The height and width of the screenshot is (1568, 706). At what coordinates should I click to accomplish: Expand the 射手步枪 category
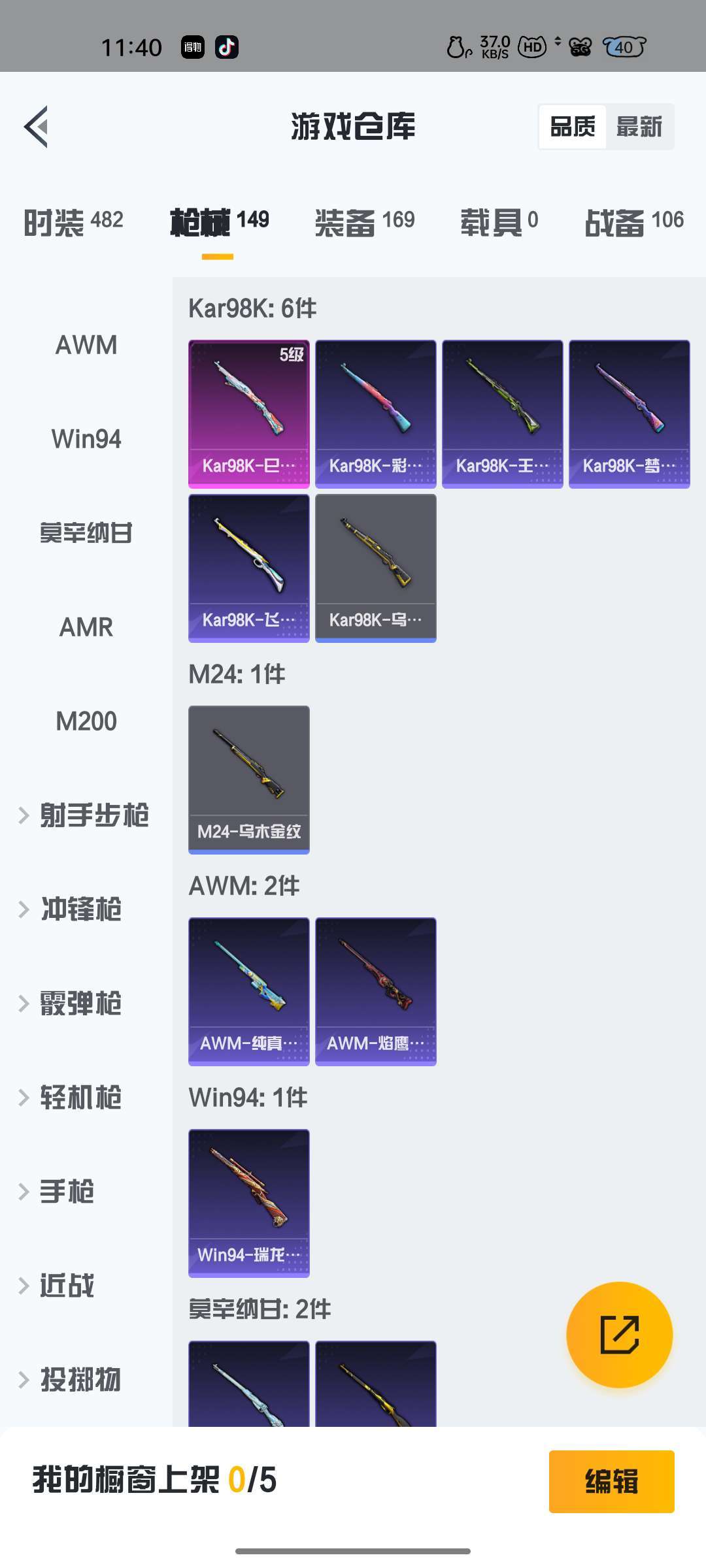pos(85,815)
